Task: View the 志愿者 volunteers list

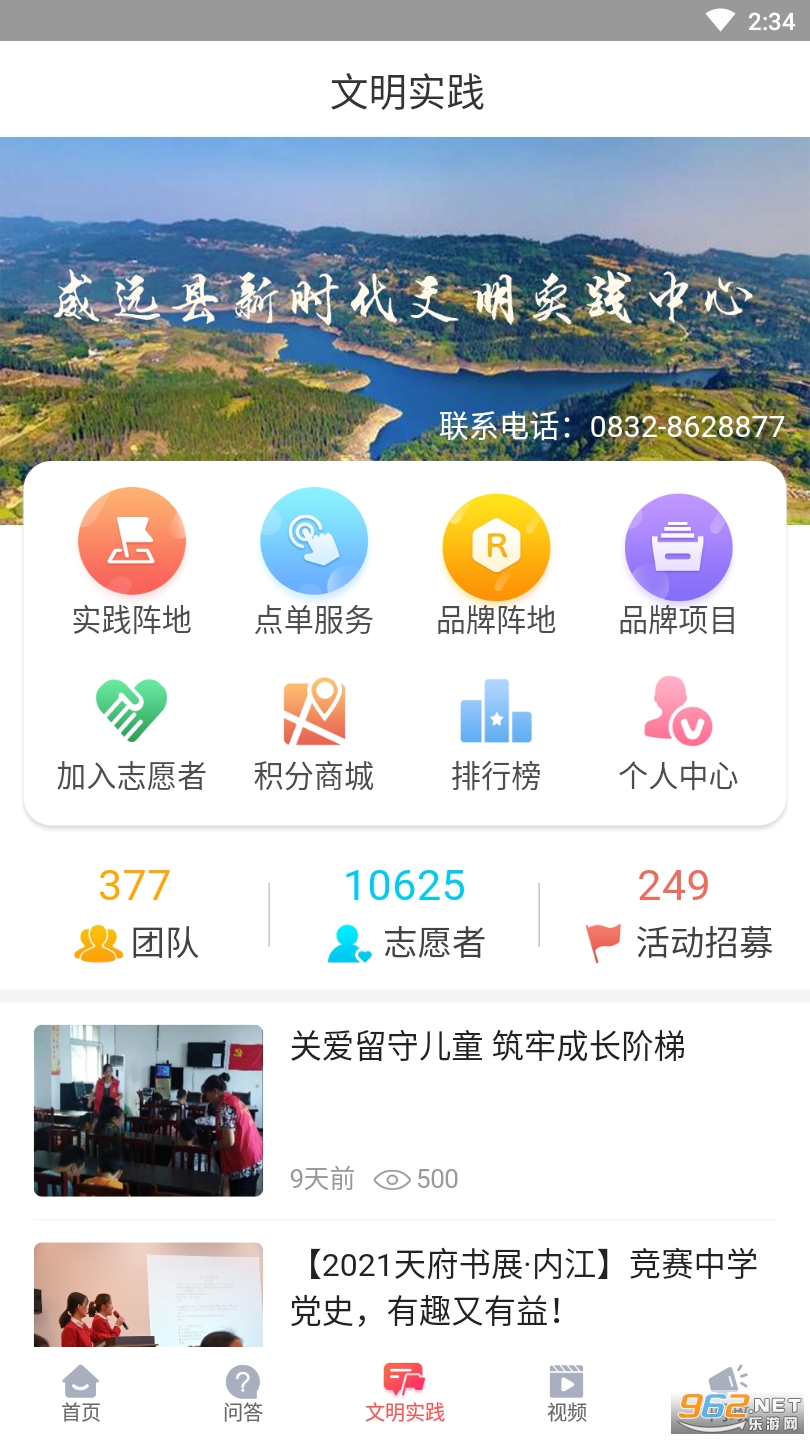Action: pos(405,913)
